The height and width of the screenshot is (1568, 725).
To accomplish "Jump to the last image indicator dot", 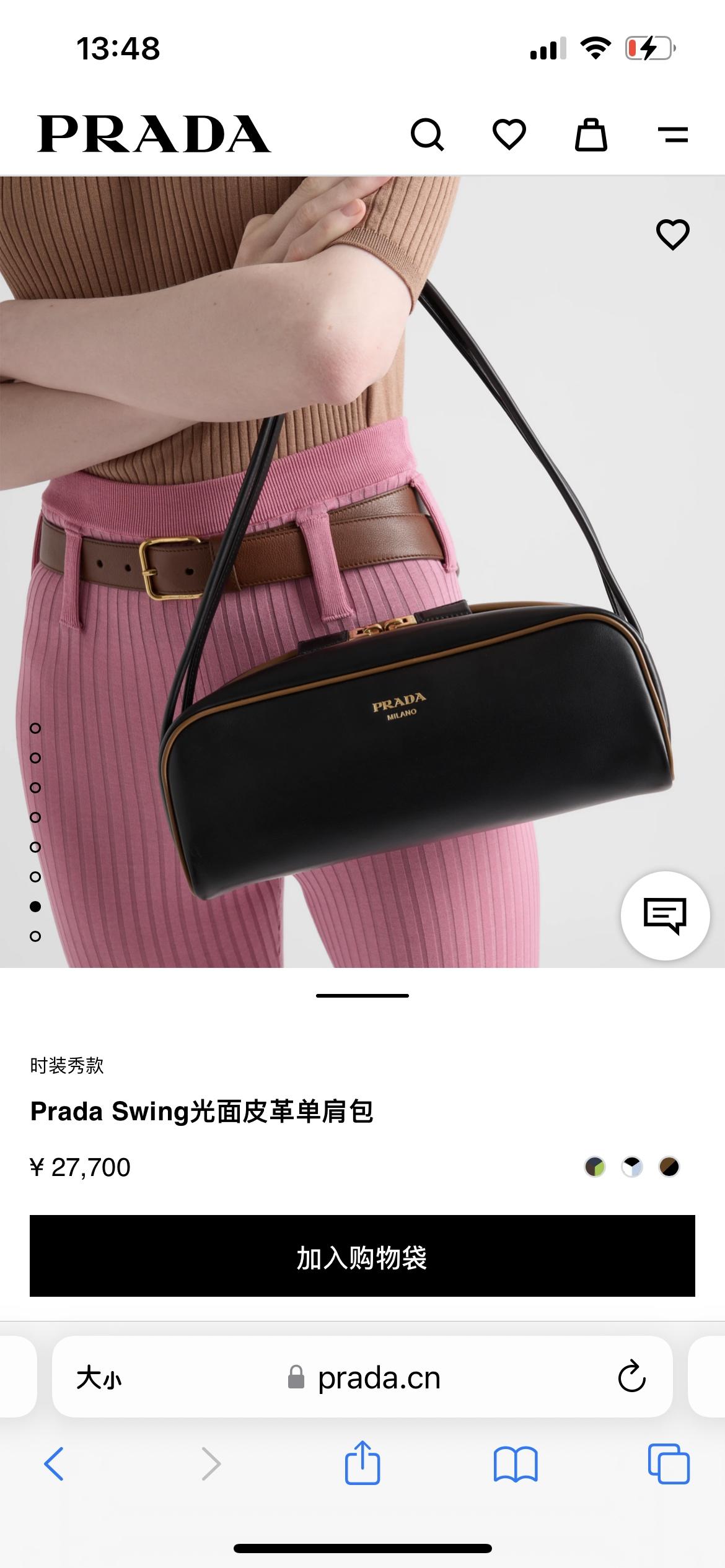I will pos(35,936).
